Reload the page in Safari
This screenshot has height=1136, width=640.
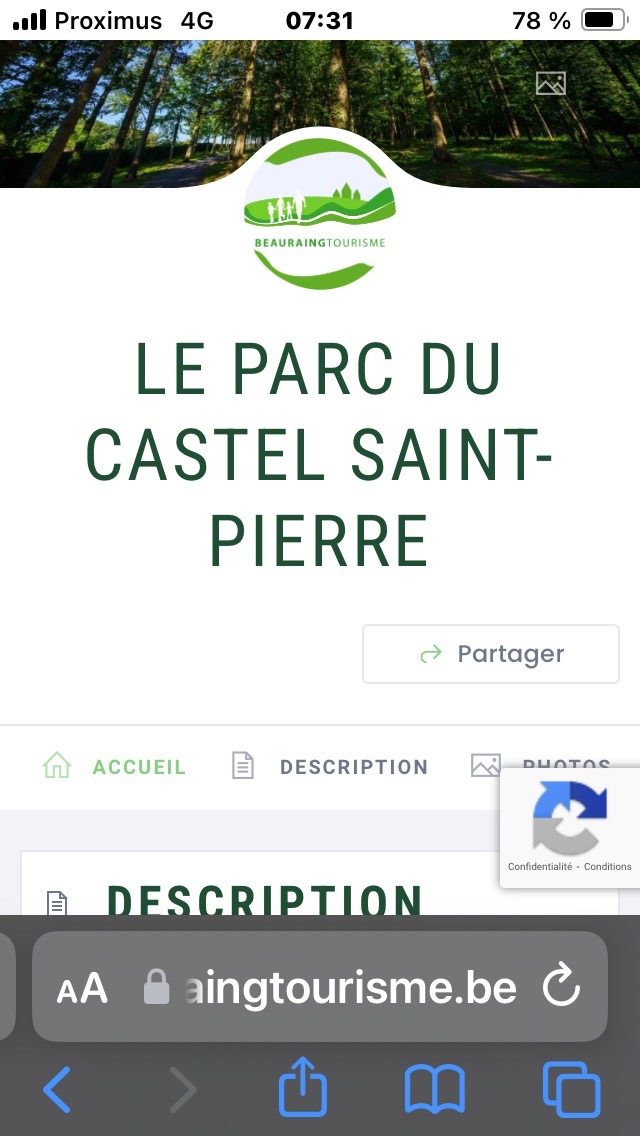tap(561, 989)
